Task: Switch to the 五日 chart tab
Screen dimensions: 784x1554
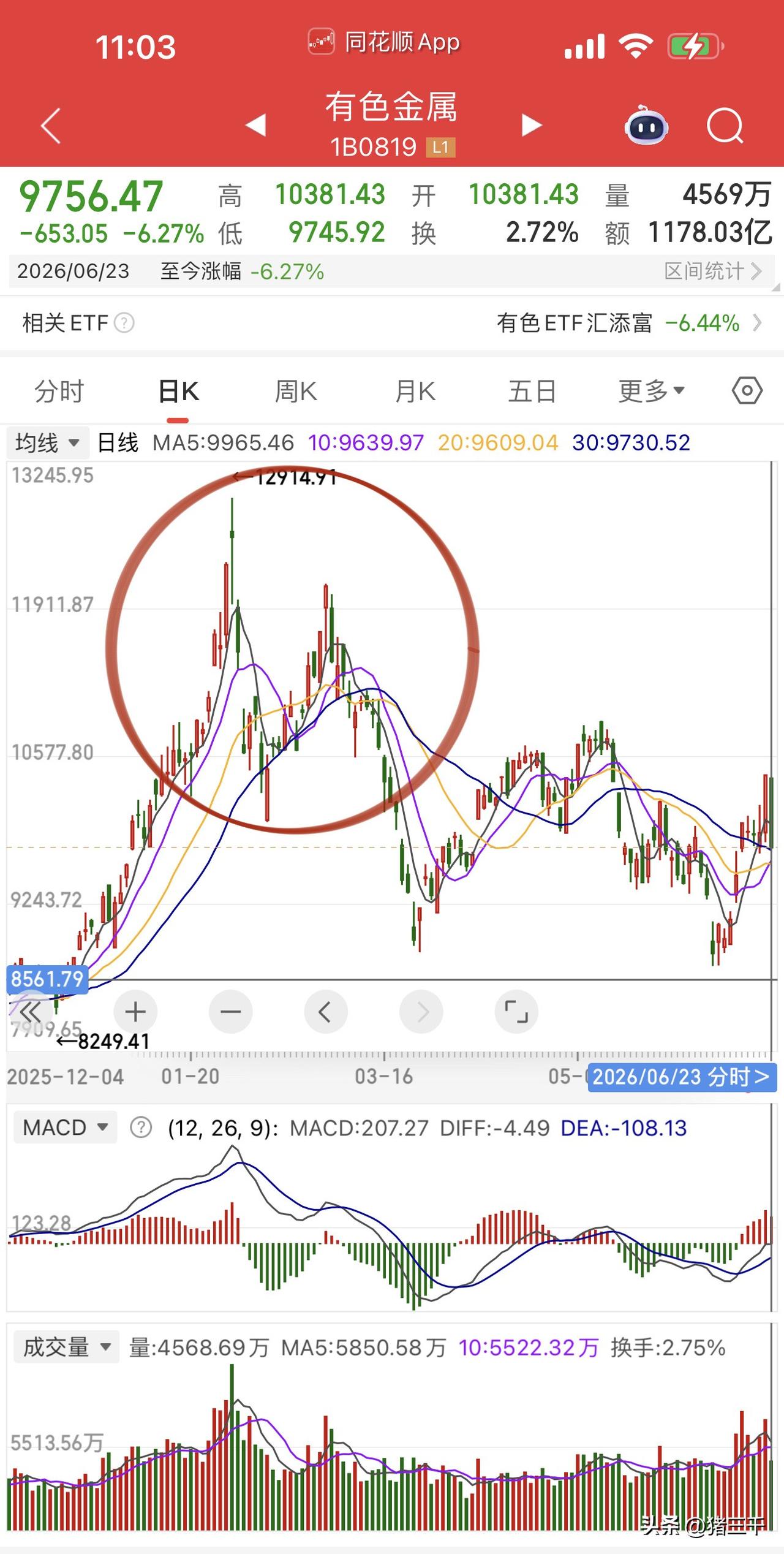Action: click(x=532, y=391)
